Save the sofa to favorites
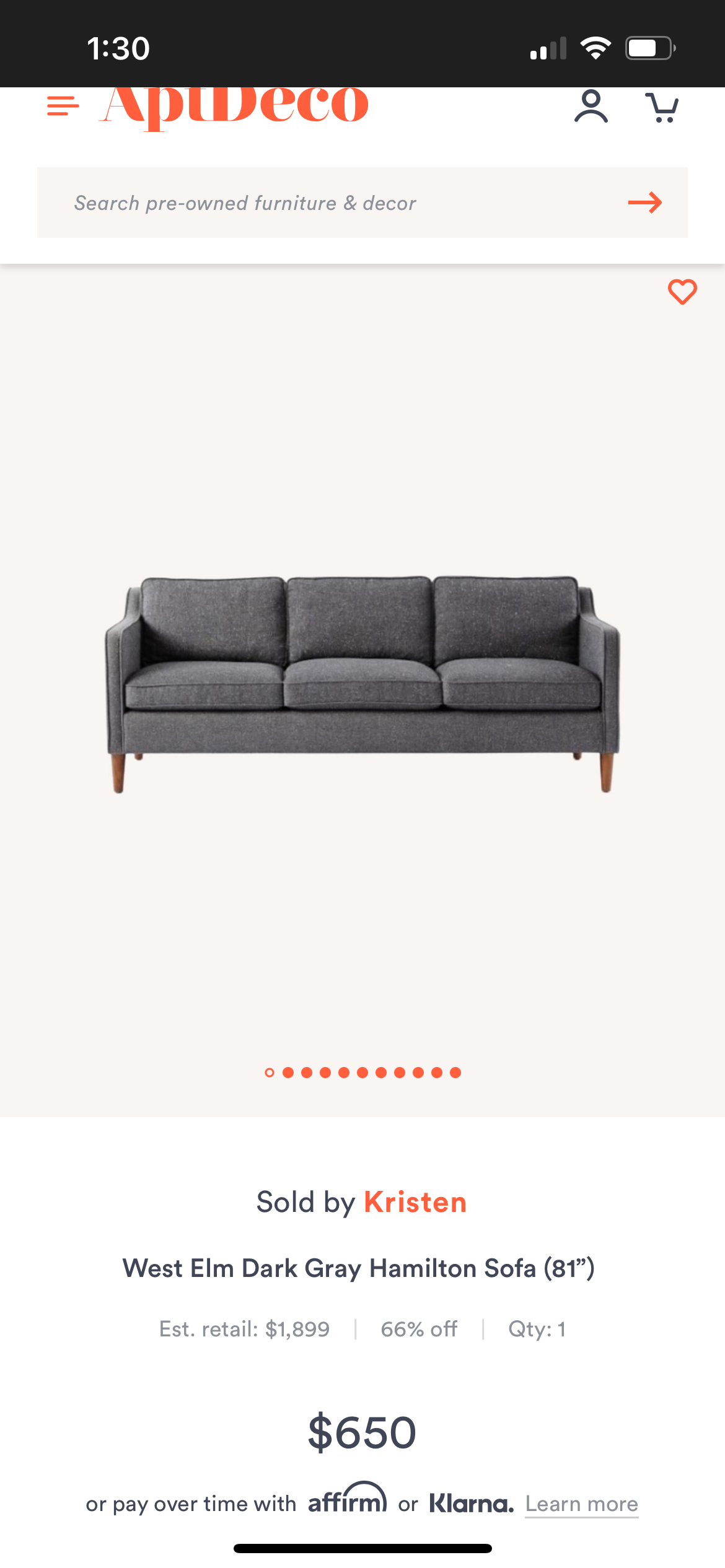 pos(682,292)
